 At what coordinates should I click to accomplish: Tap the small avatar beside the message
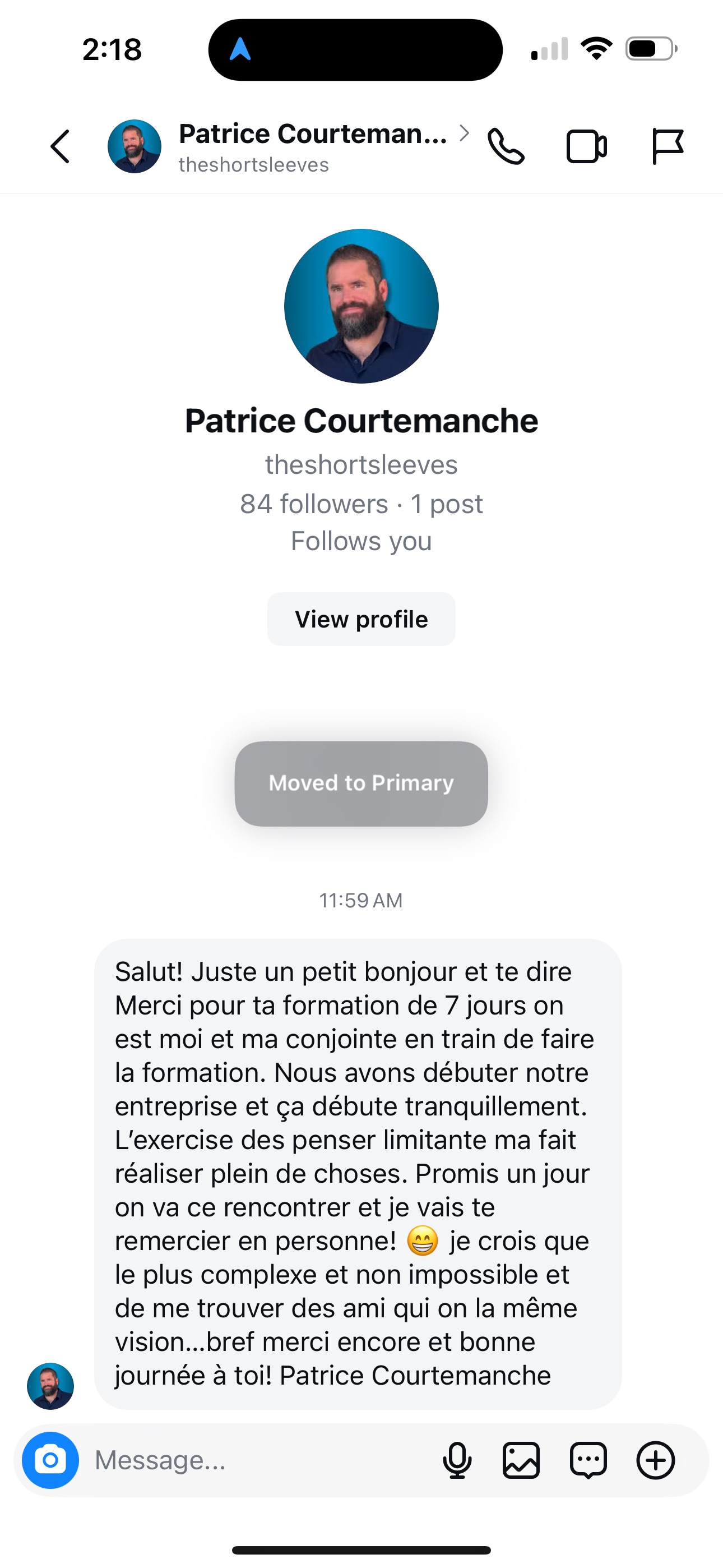(x=50, y=1386)
